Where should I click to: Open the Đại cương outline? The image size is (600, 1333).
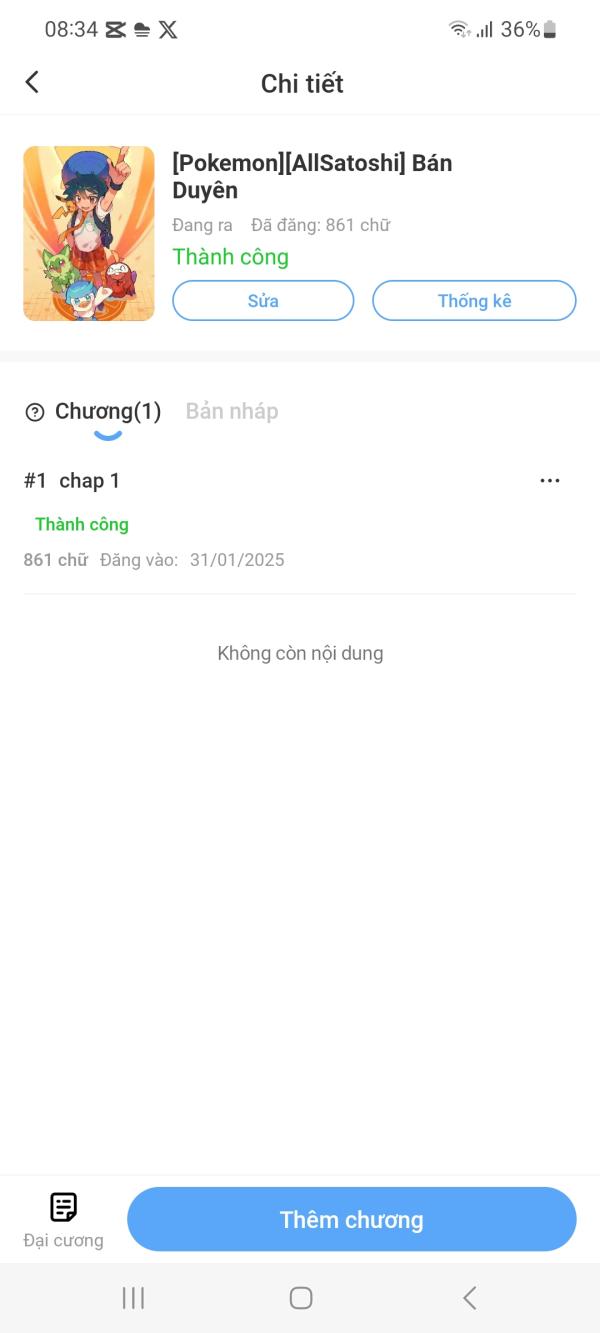pyautogui.click(x=64, y=1219)
